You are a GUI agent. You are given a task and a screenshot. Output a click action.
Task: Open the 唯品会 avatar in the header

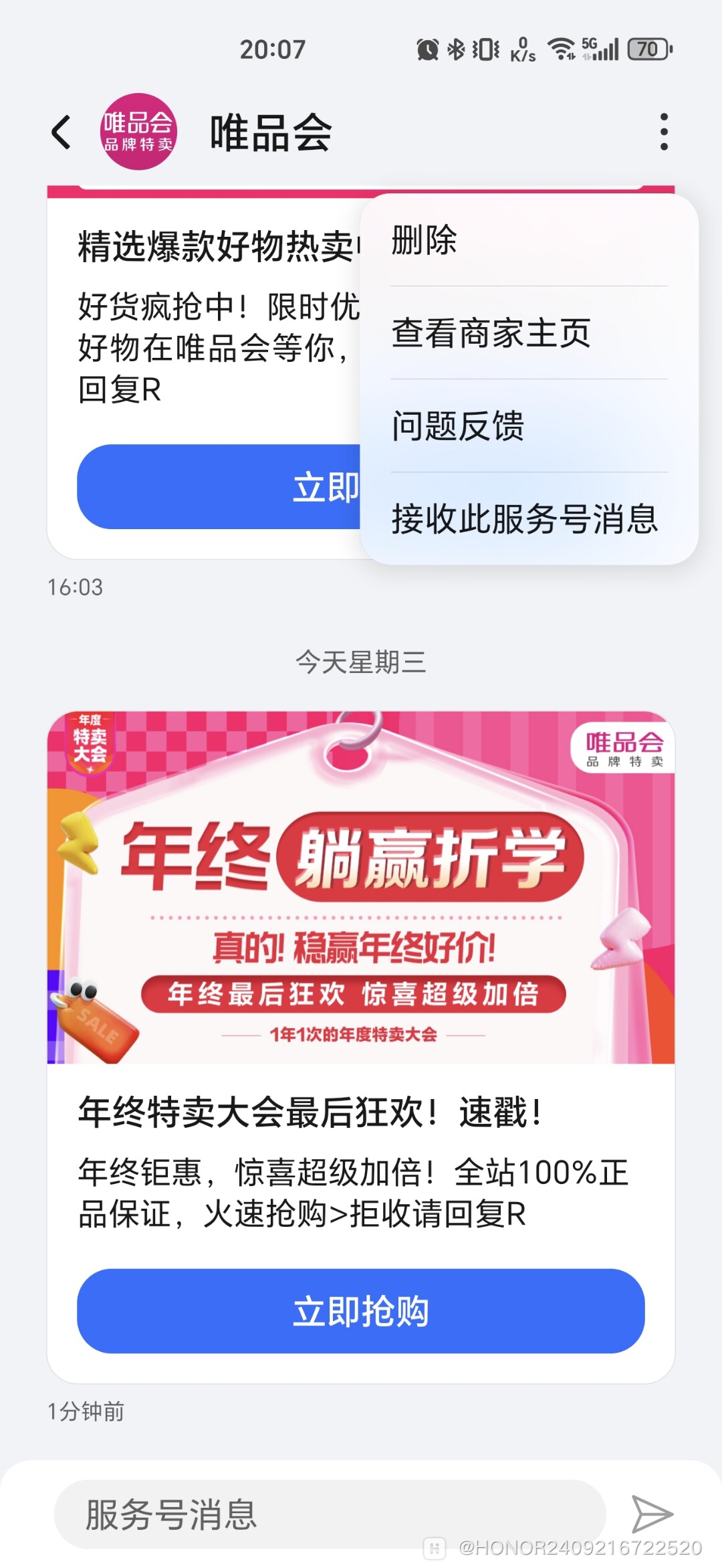tap(138, 132)
